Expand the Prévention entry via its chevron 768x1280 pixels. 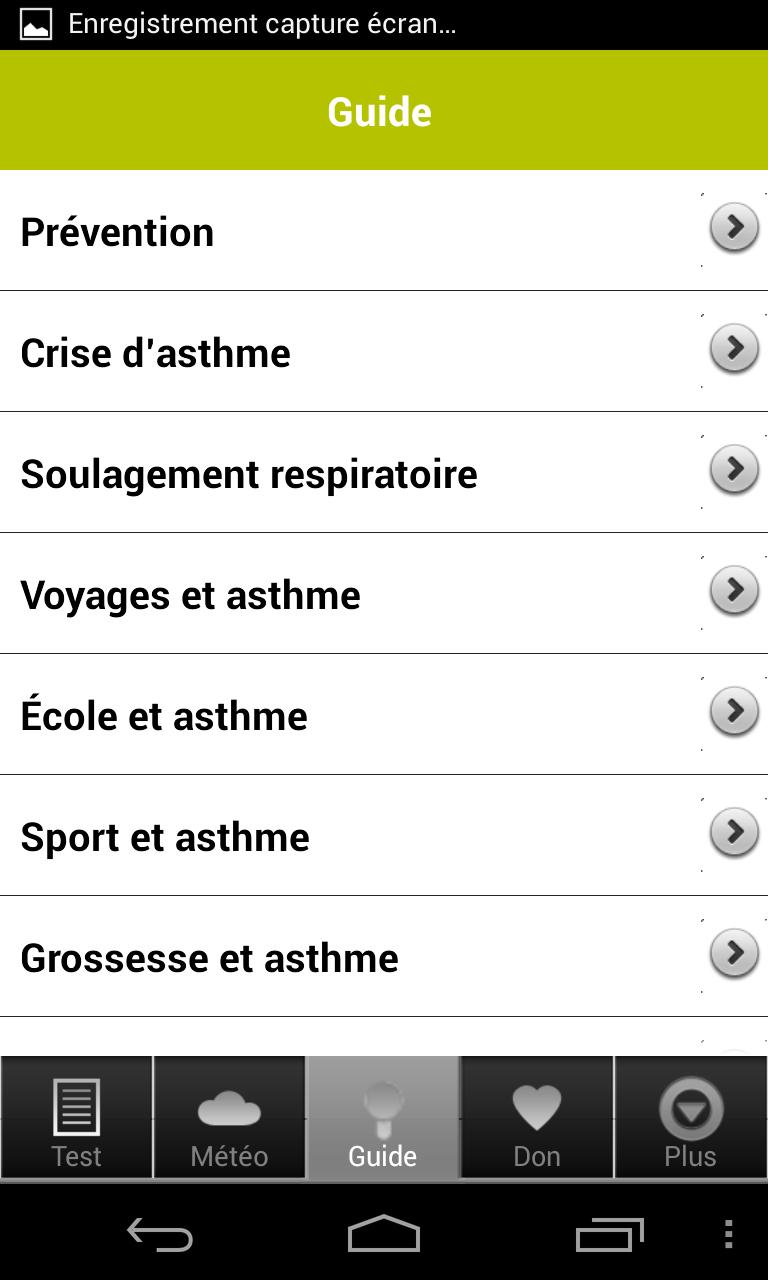[x=735, y=227]
